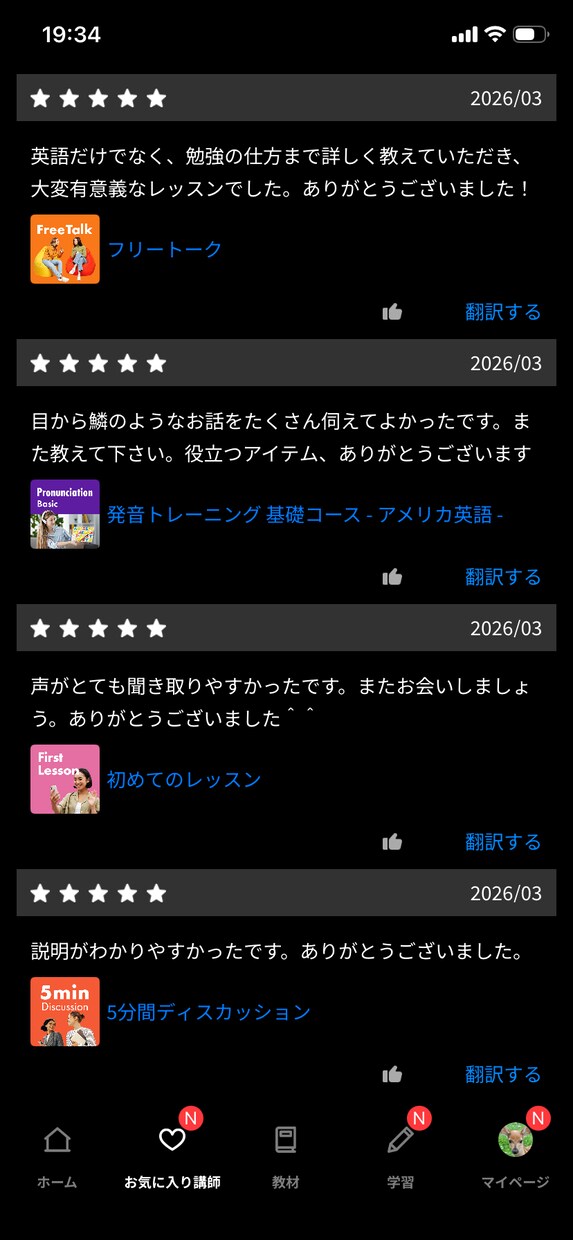
Task: Switch to the 学習 tab
Action: (x=401, y=1156)
